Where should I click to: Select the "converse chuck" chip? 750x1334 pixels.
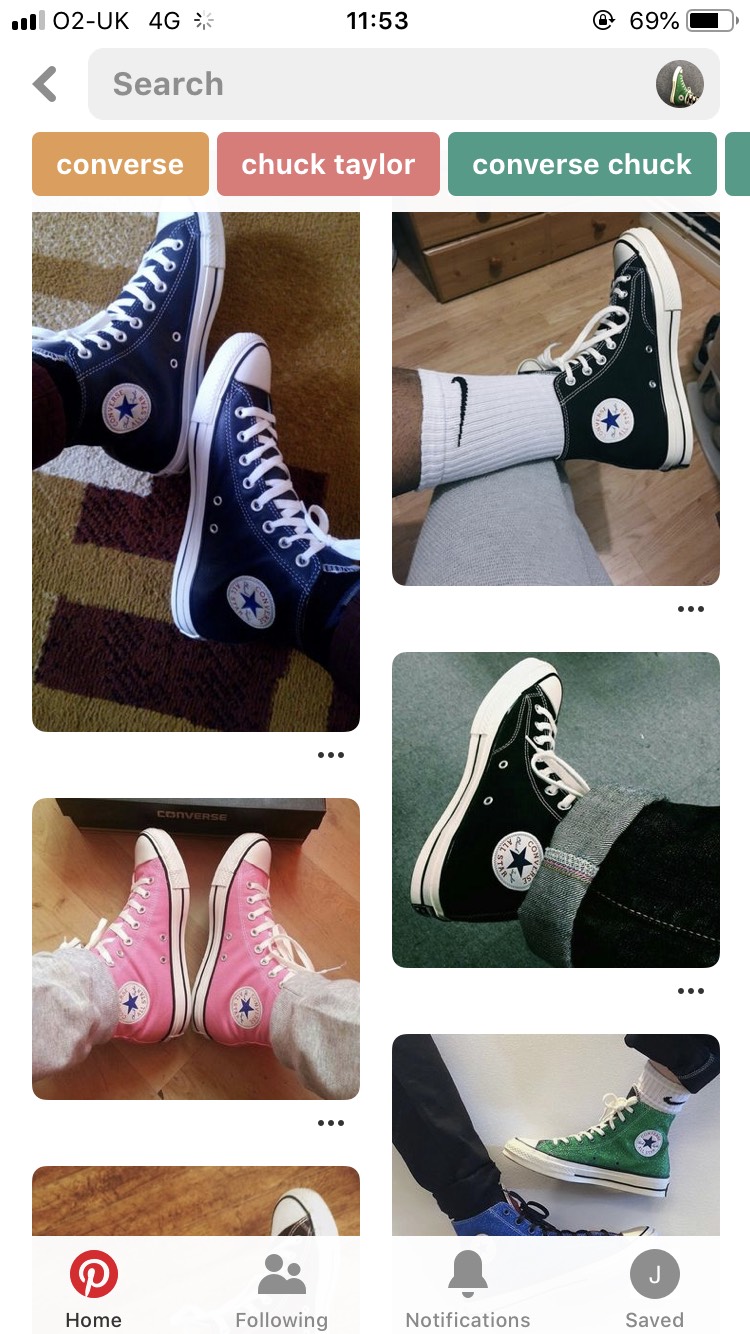pos(582,164)
